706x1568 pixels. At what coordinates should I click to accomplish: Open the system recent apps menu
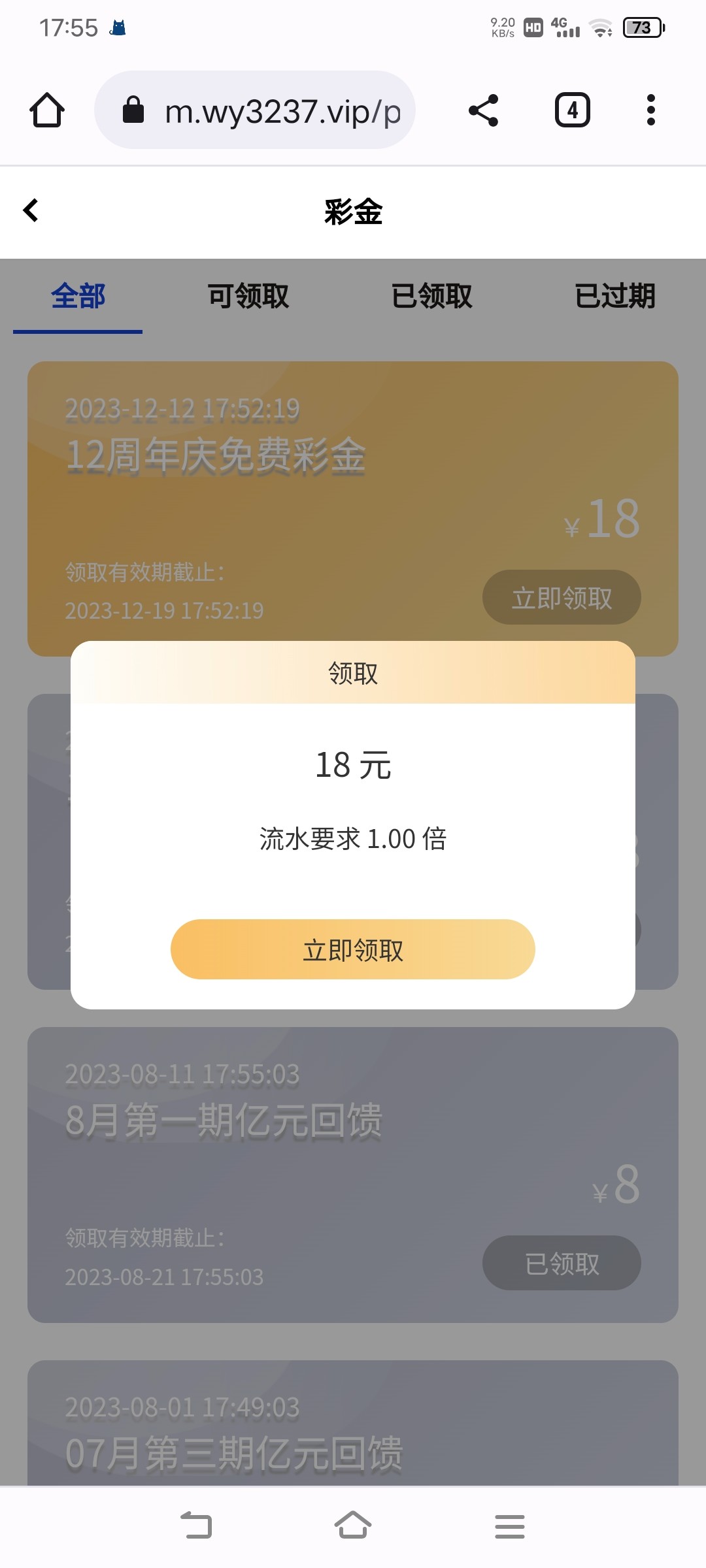click(510, 1526)
